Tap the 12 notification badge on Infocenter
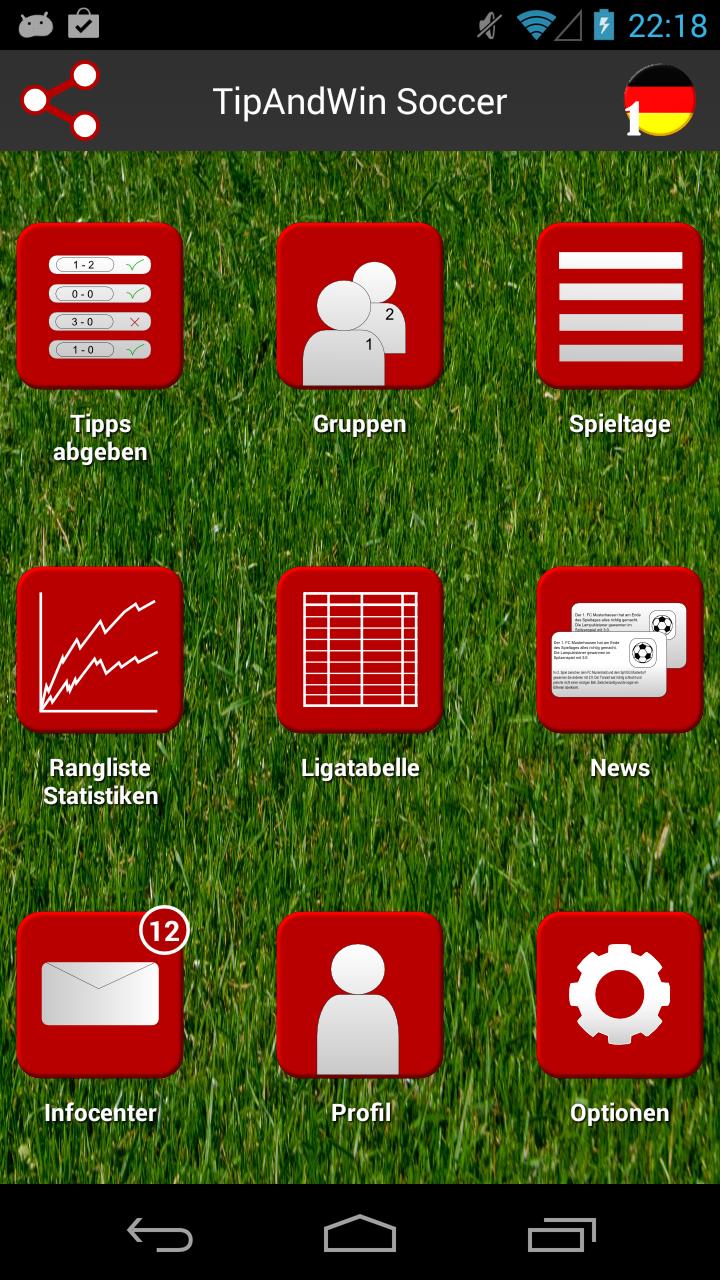The height and width of the screenshot is (1280, 720). 163,930
